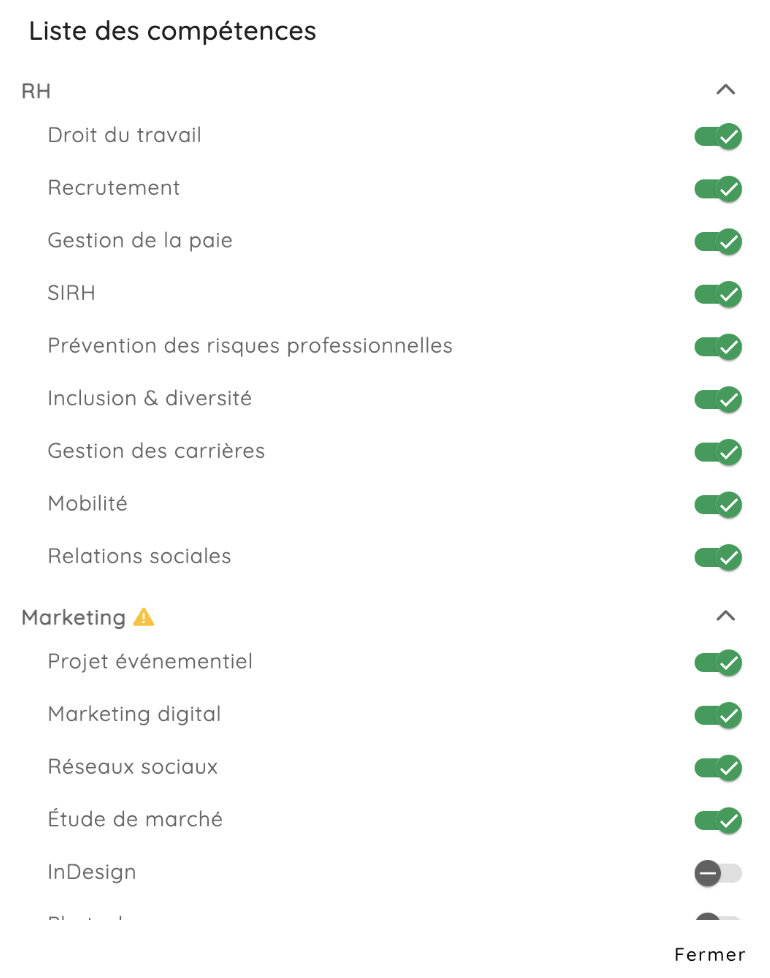The height and width of the screenshot is (978, 770).
Task: Click the warning icon next to Marketing
Action: point(144,617)
